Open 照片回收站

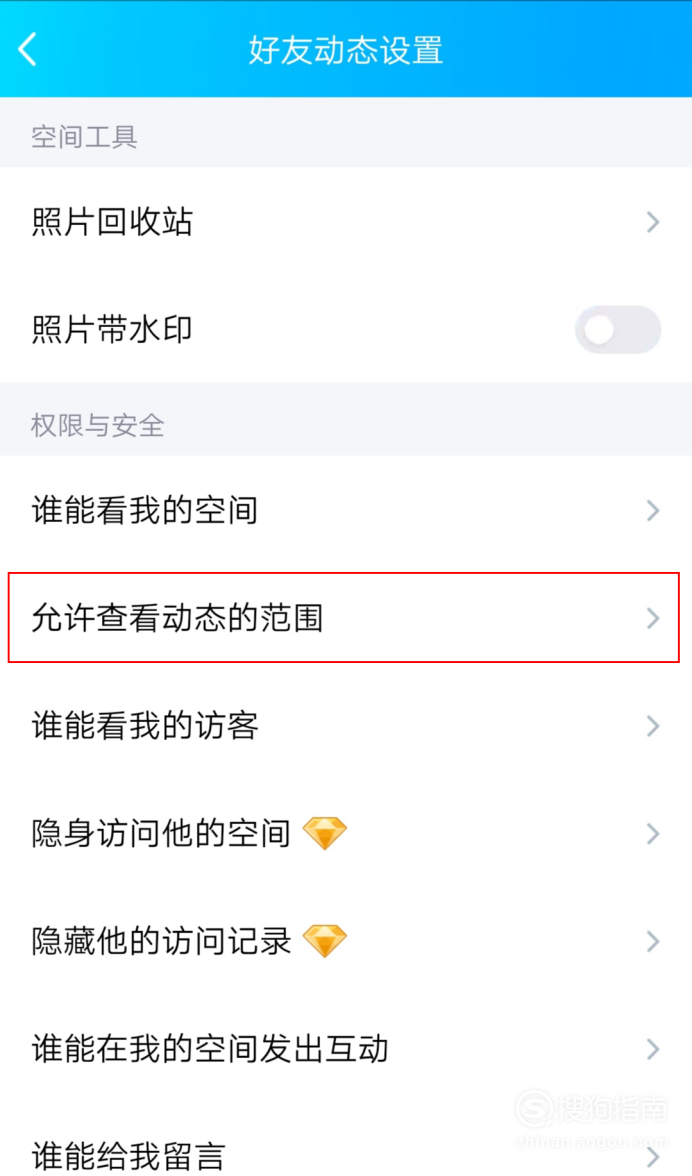coord(346,221)
